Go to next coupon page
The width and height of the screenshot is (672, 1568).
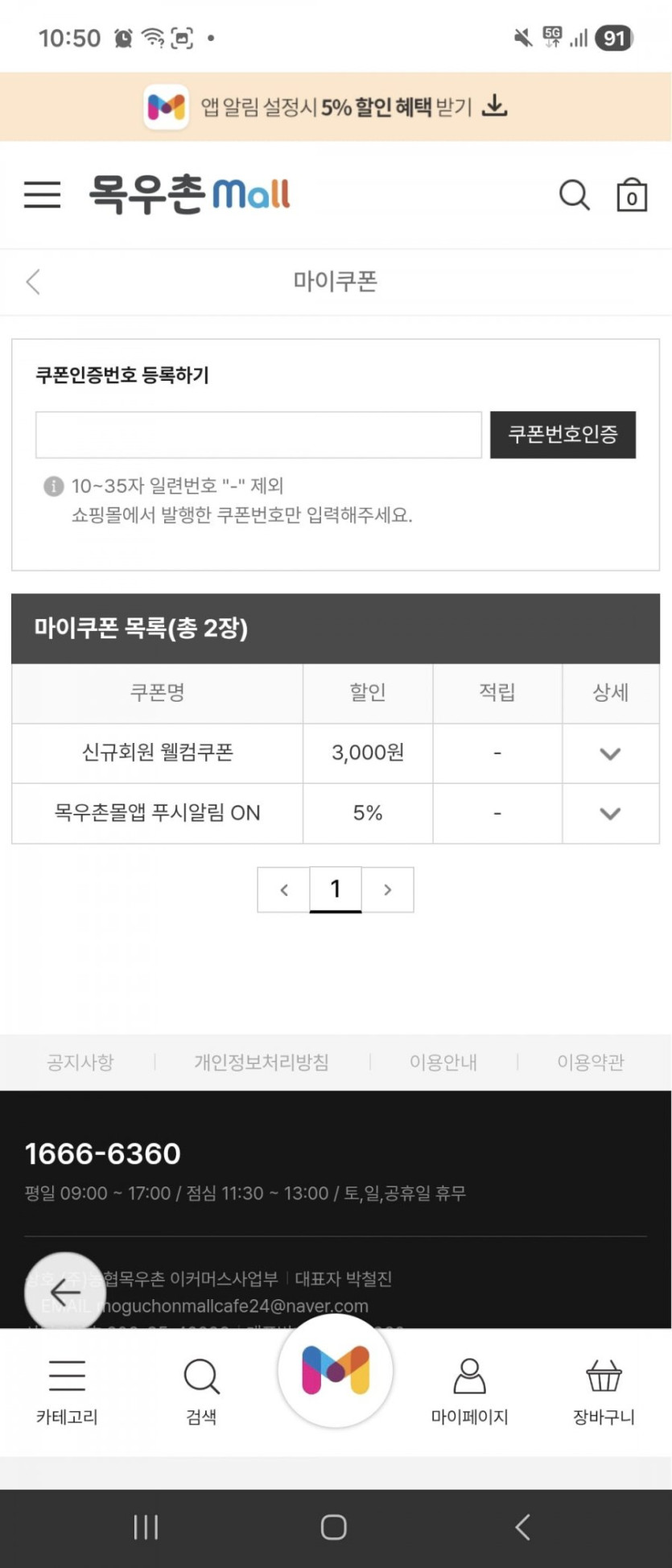(388, 889)
